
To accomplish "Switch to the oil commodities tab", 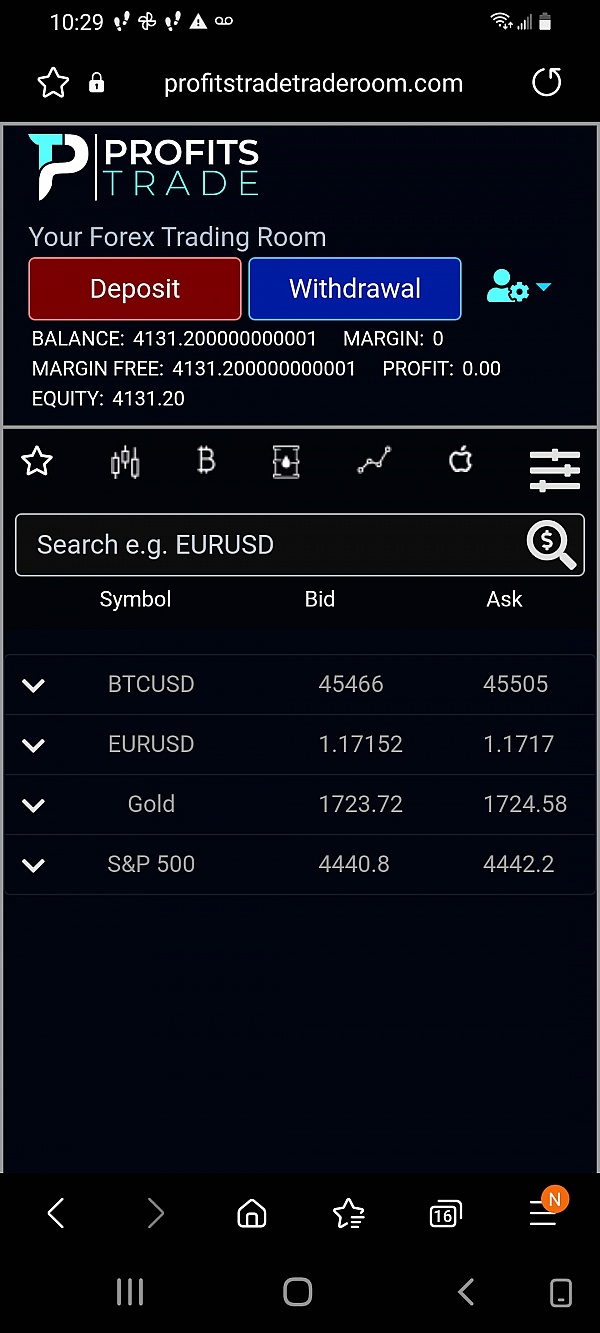I will pyautogui.click(x=287, y=462).
